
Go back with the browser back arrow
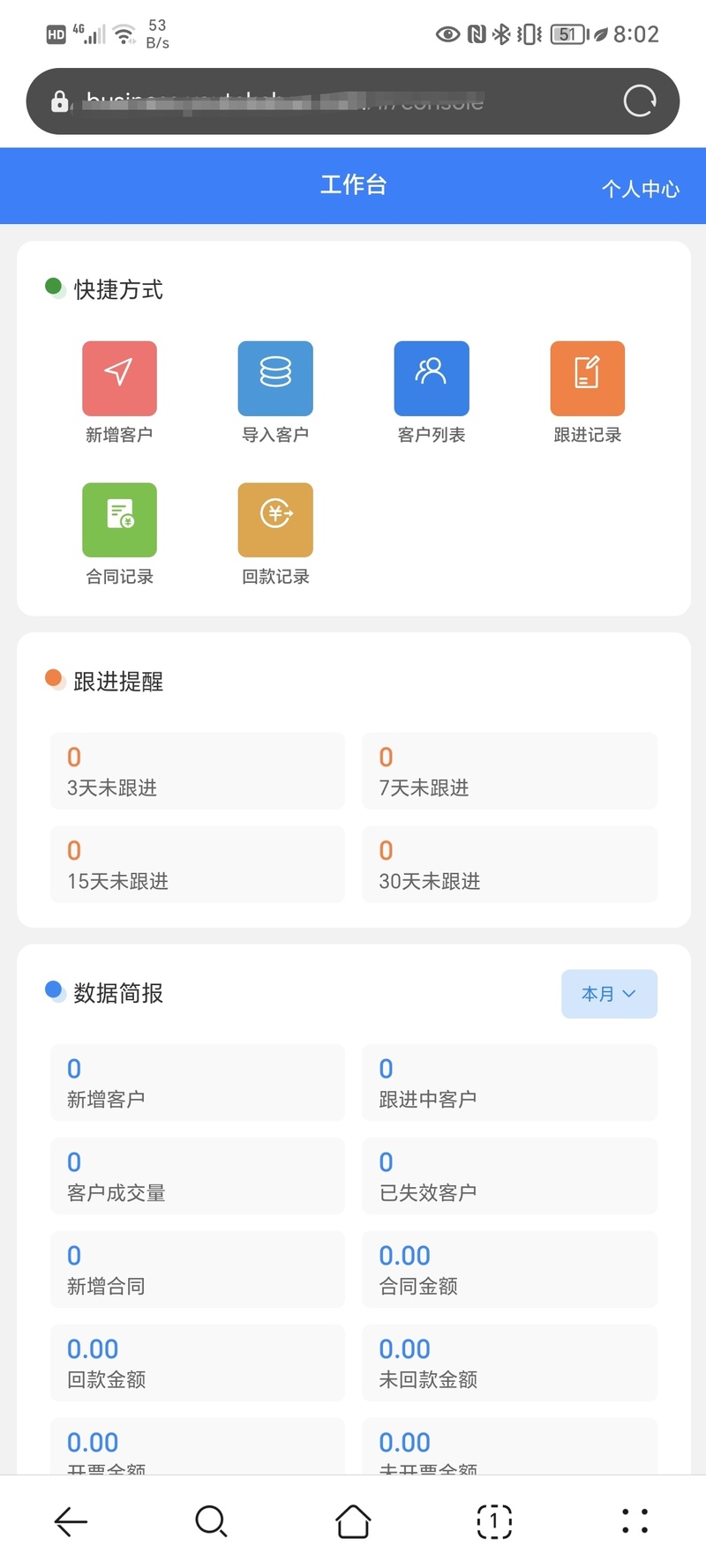pyautogui.click(x=71, y=1521)
